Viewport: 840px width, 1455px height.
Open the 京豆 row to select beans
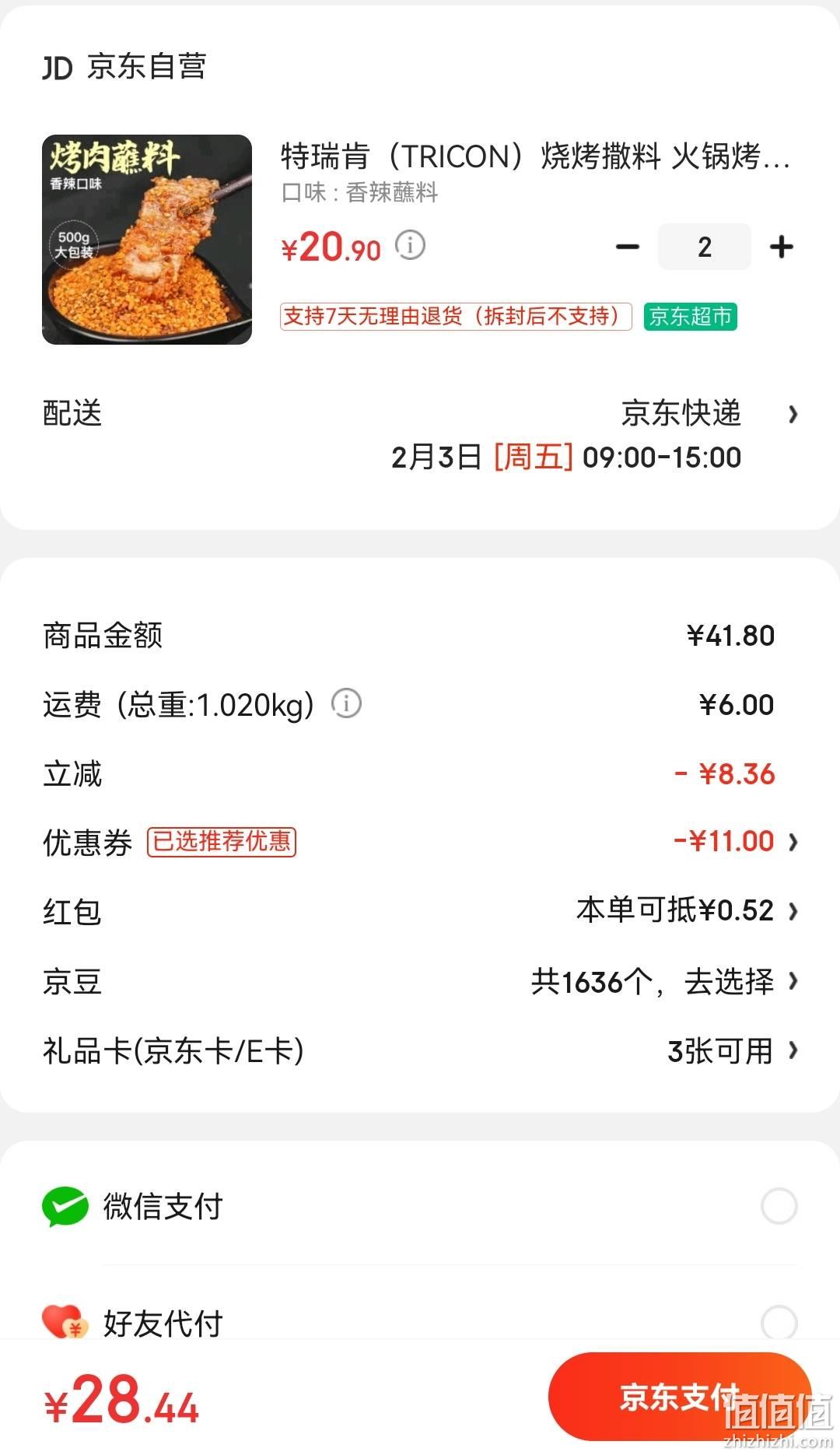[420, 981]
